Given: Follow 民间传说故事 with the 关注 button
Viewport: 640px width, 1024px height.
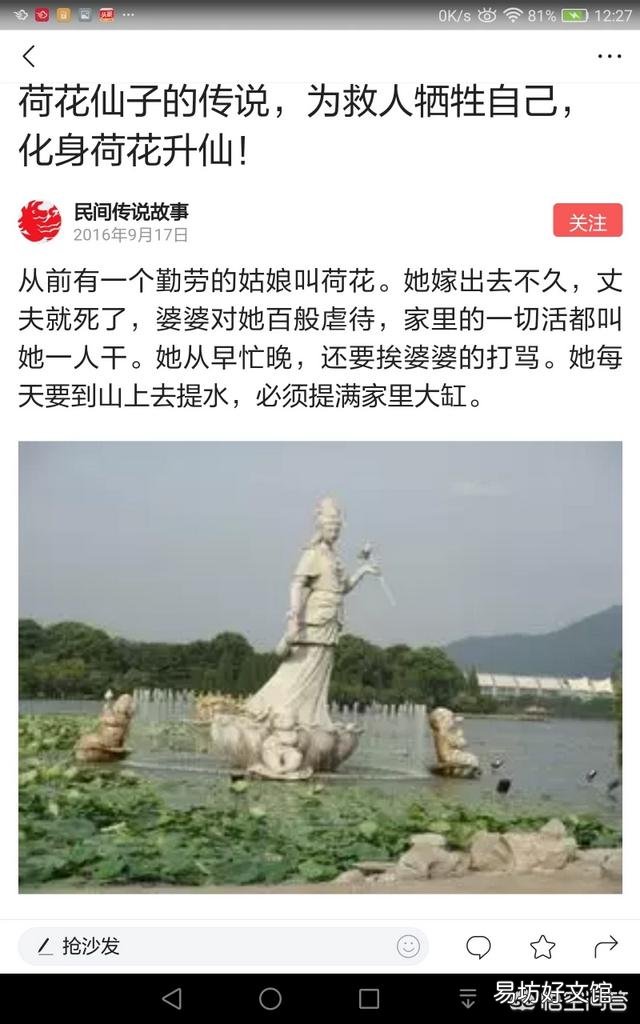Looking at the screenshot, I should [587, 221].
